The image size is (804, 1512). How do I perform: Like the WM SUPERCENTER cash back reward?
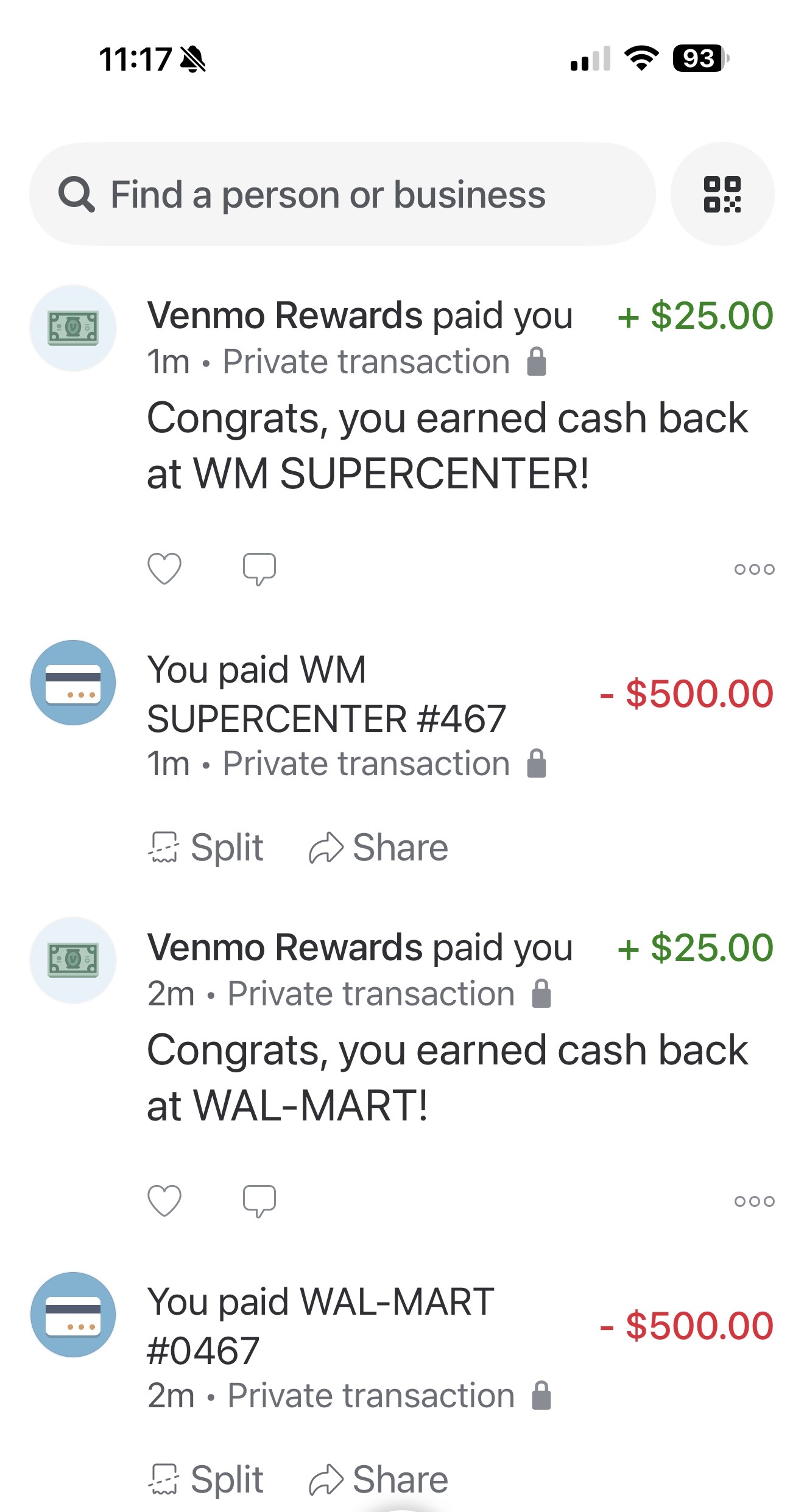click(x=164, y=569)
